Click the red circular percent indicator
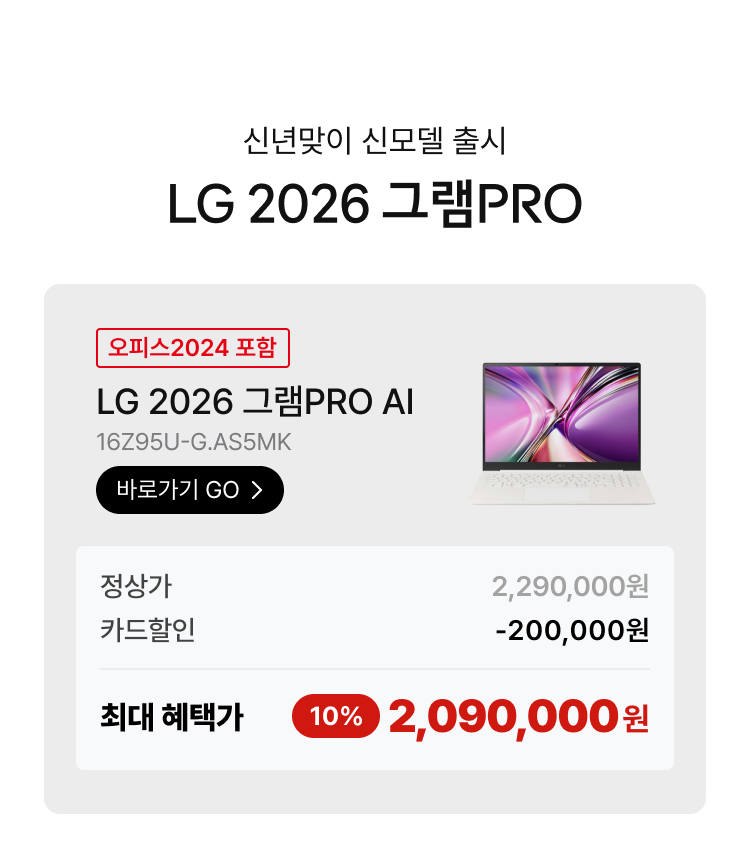The height and width of the screenshot is (858, 750). pos(336,716)
